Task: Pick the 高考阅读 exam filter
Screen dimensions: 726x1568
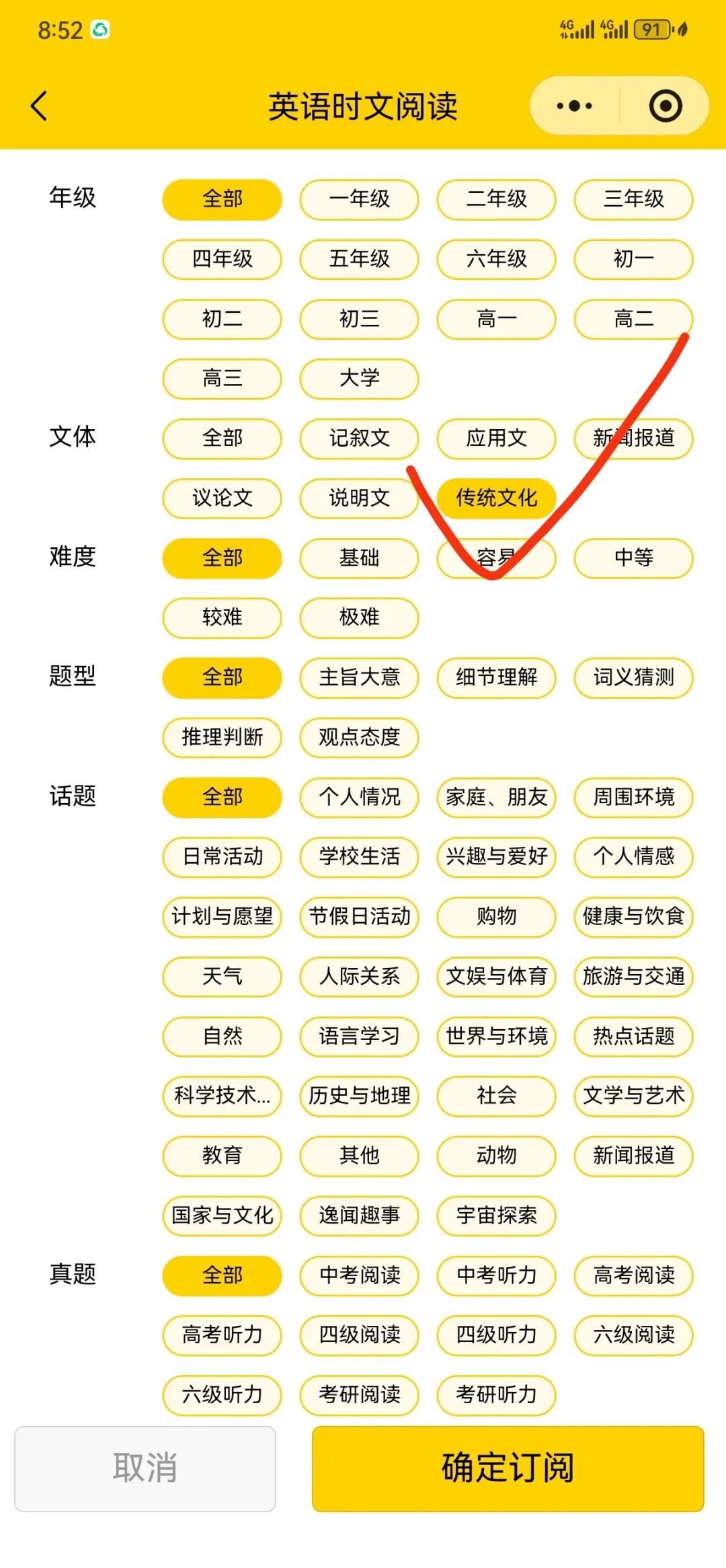Action: click(633, 1275)
